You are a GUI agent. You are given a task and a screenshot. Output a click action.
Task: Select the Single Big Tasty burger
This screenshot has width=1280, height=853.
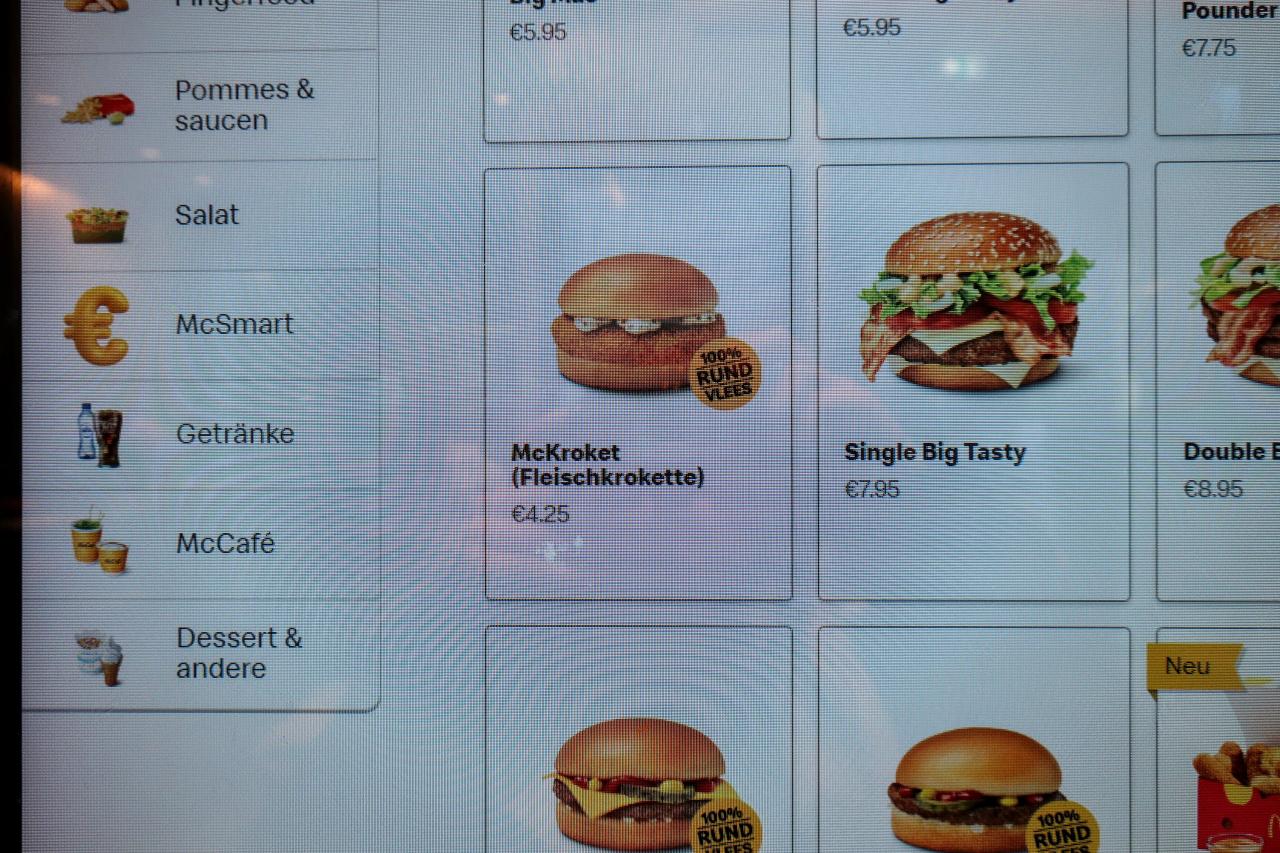pos(973,381)
